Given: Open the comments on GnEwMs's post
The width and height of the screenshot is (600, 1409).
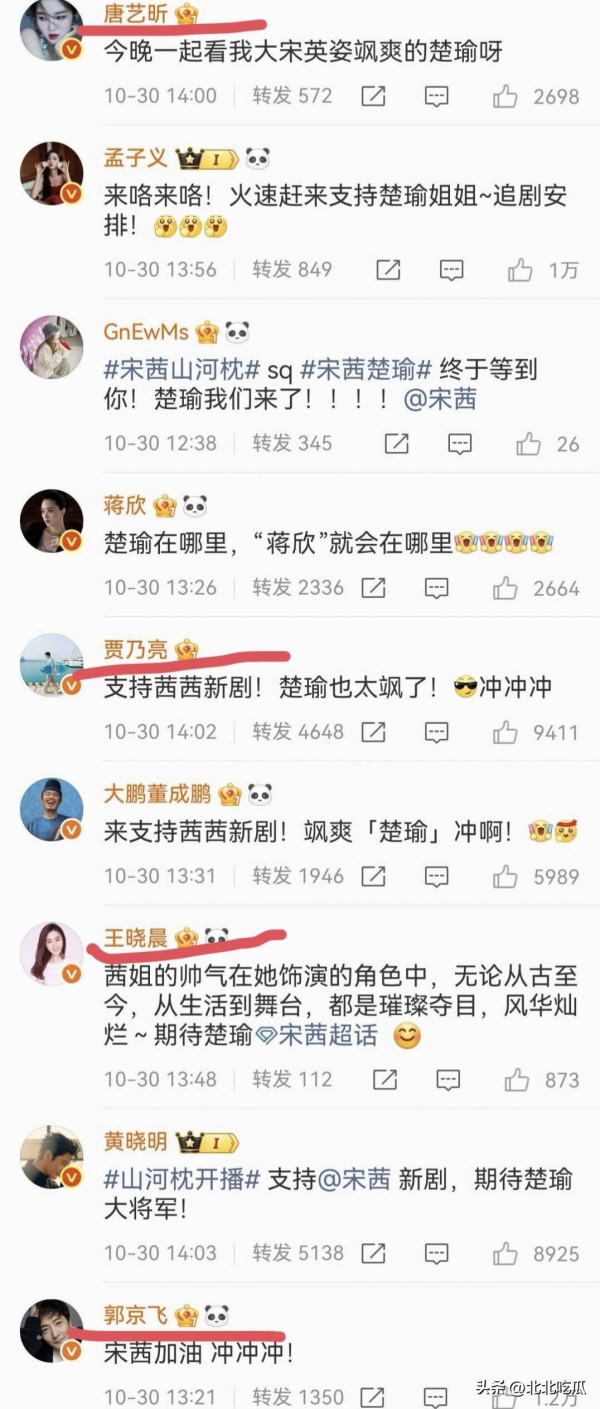Looking at the screenshot, I should pos(460,443).
